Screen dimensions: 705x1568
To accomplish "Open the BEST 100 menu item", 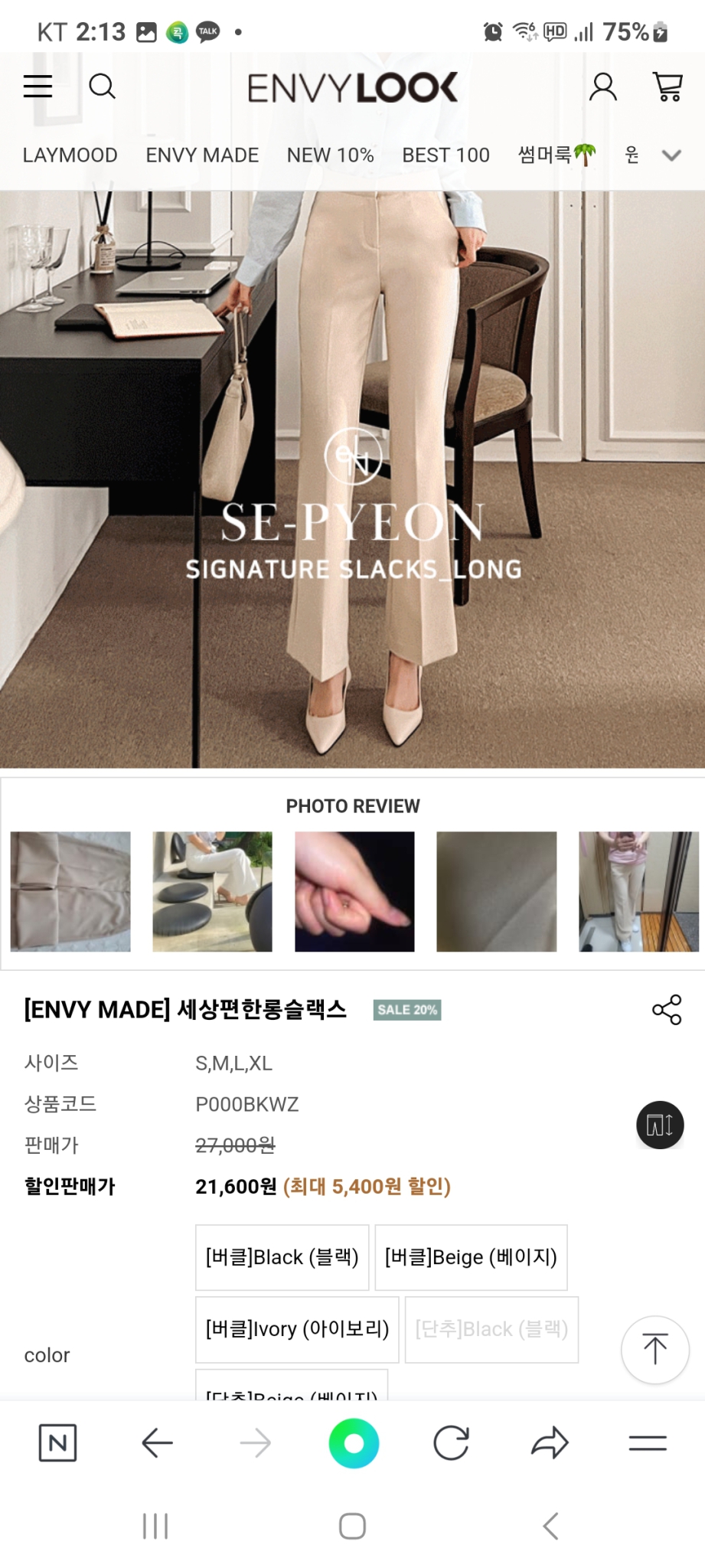I will (446, 155).
